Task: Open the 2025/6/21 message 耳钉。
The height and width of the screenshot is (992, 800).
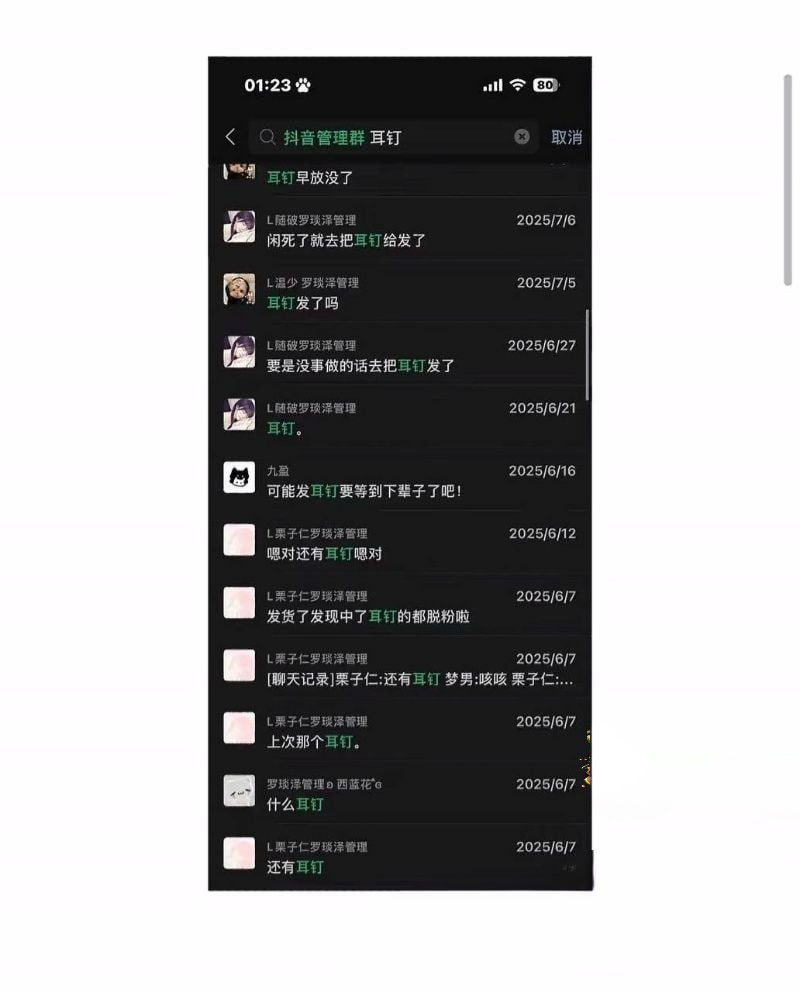Action: pyautogui.click(x=400, y=419)
